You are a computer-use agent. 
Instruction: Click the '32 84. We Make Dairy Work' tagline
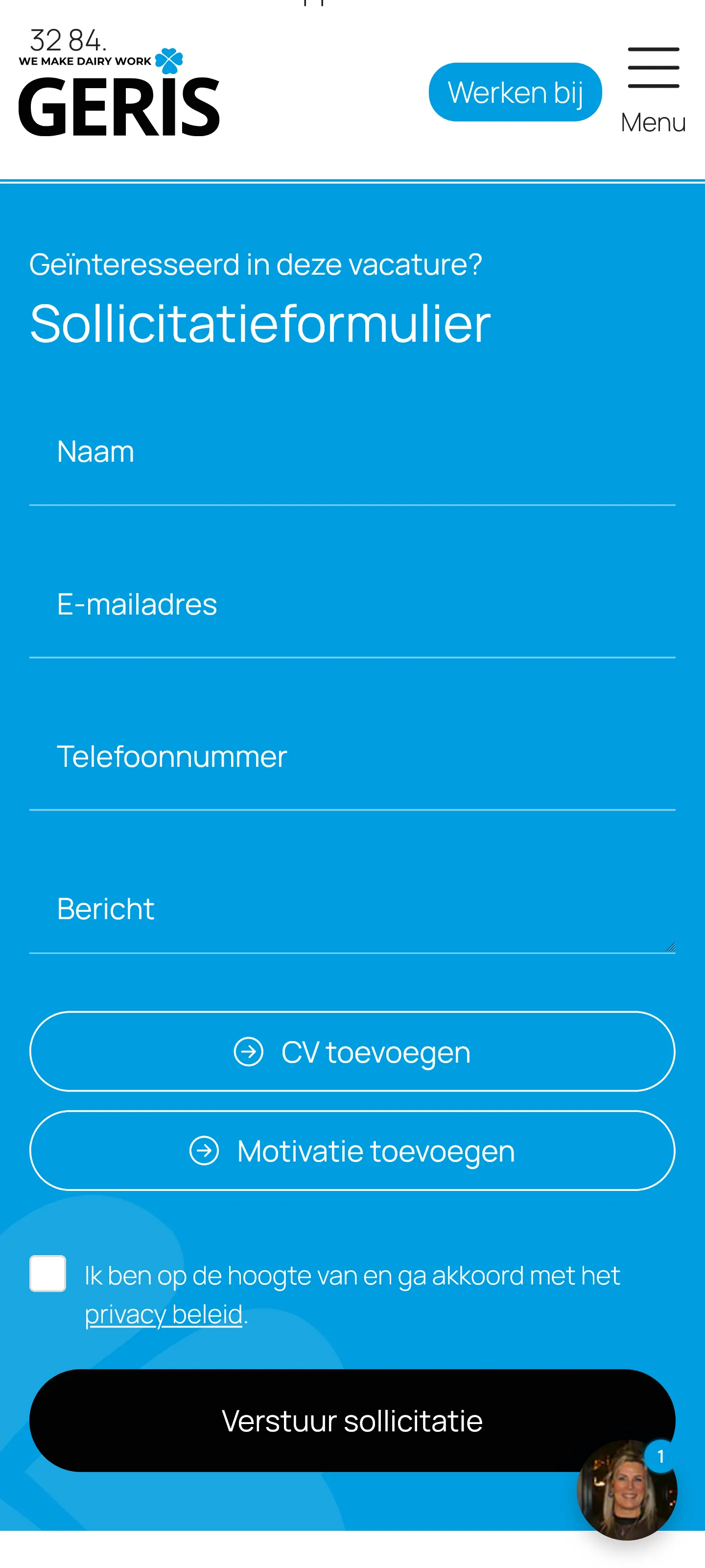point(85,48)
